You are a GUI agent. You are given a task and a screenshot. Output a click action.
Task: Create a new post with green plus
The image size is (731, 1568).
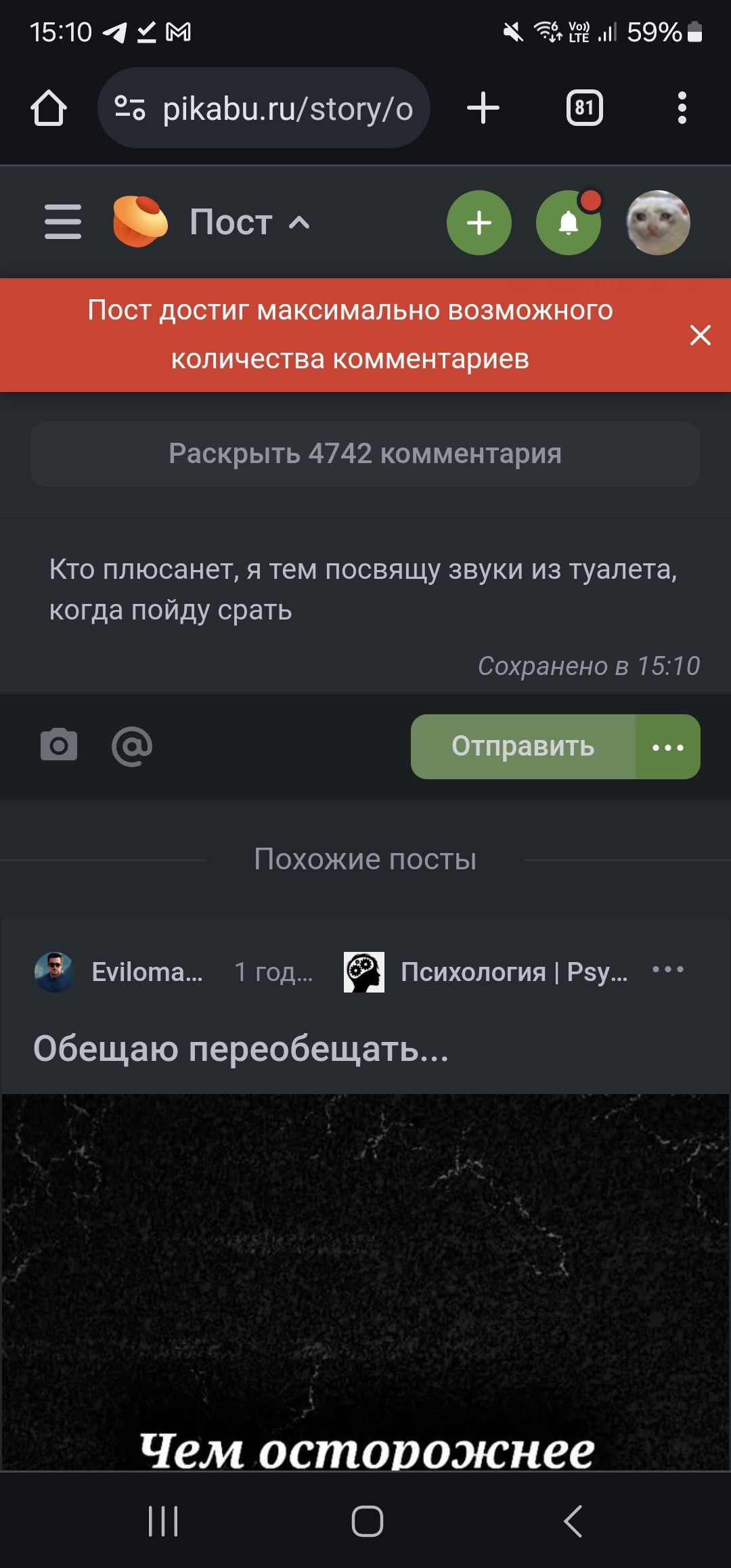(479, 223)
